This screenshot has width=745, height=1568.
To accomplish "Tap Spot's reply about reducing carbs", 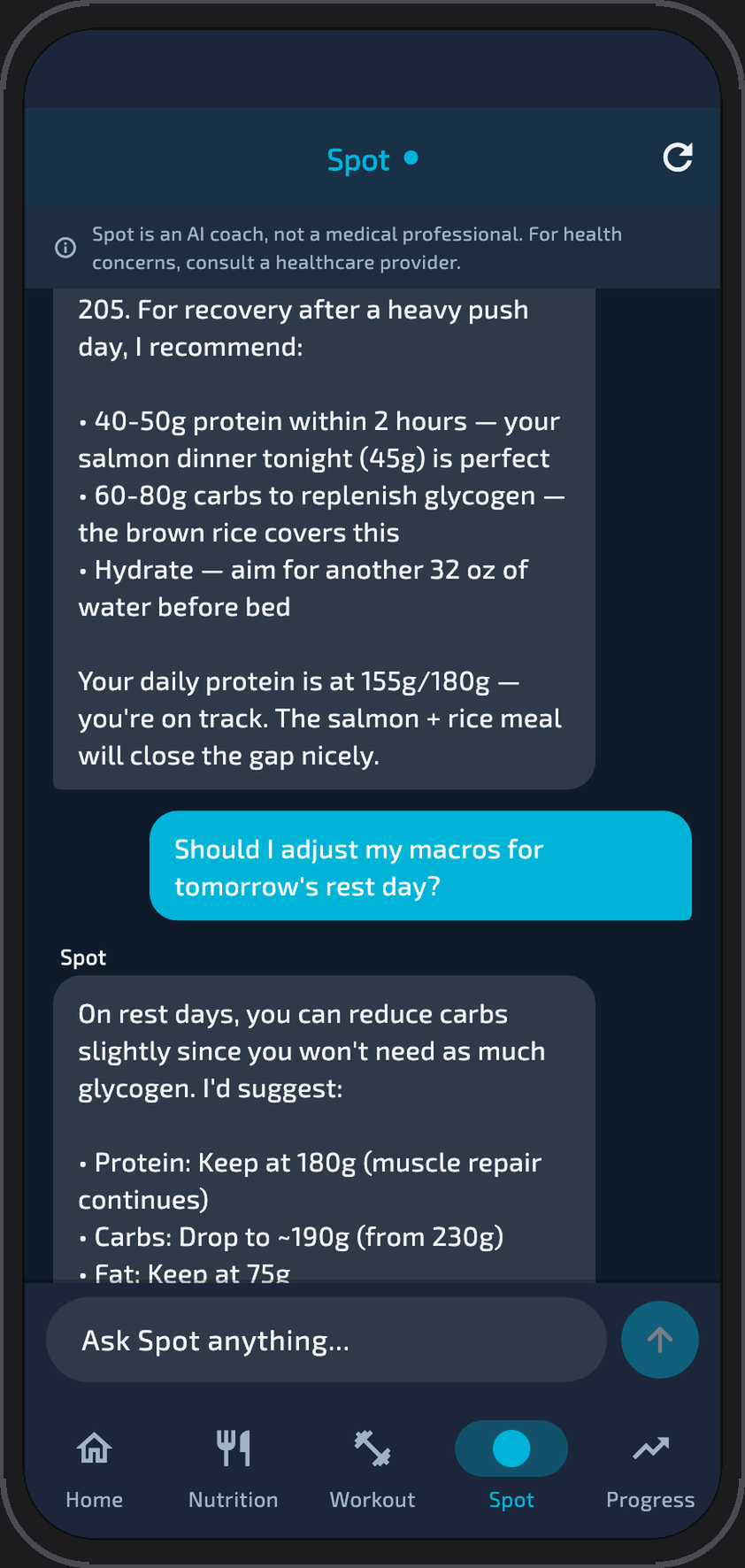I will [x=324, y=1124].
